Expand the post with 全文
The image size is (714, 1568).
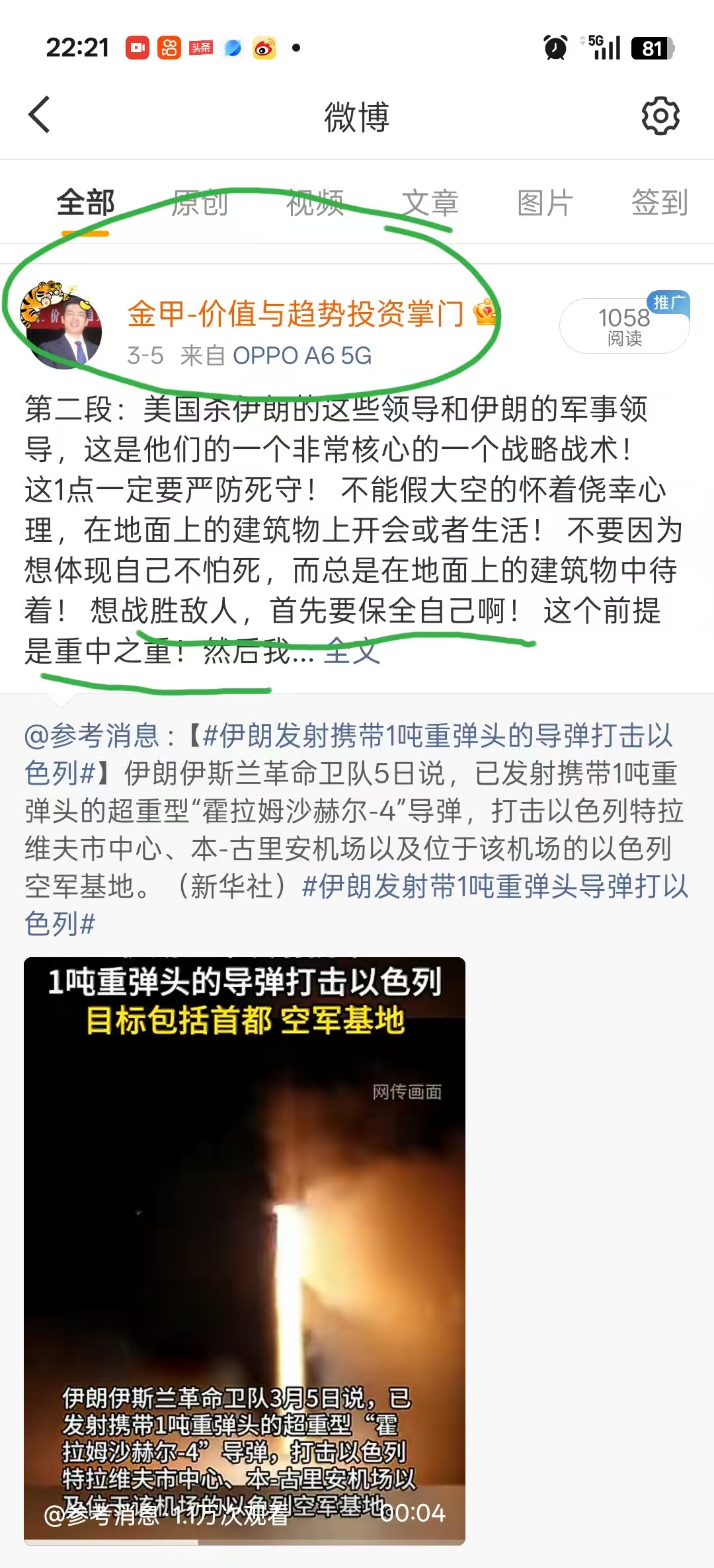pos(352,652)
